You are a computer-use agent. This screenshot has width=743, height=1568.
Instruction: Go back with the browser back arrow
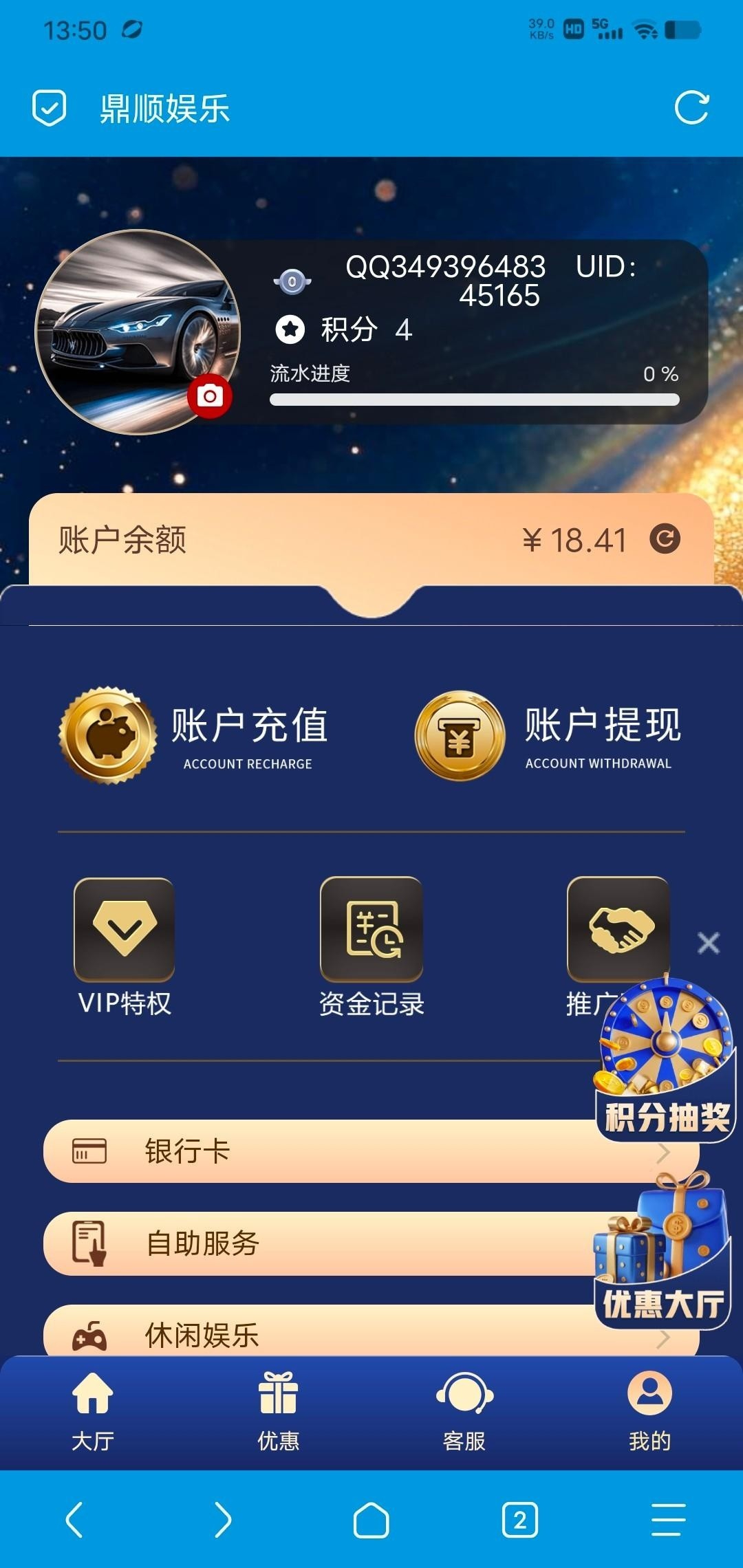tap(74, 1519)
